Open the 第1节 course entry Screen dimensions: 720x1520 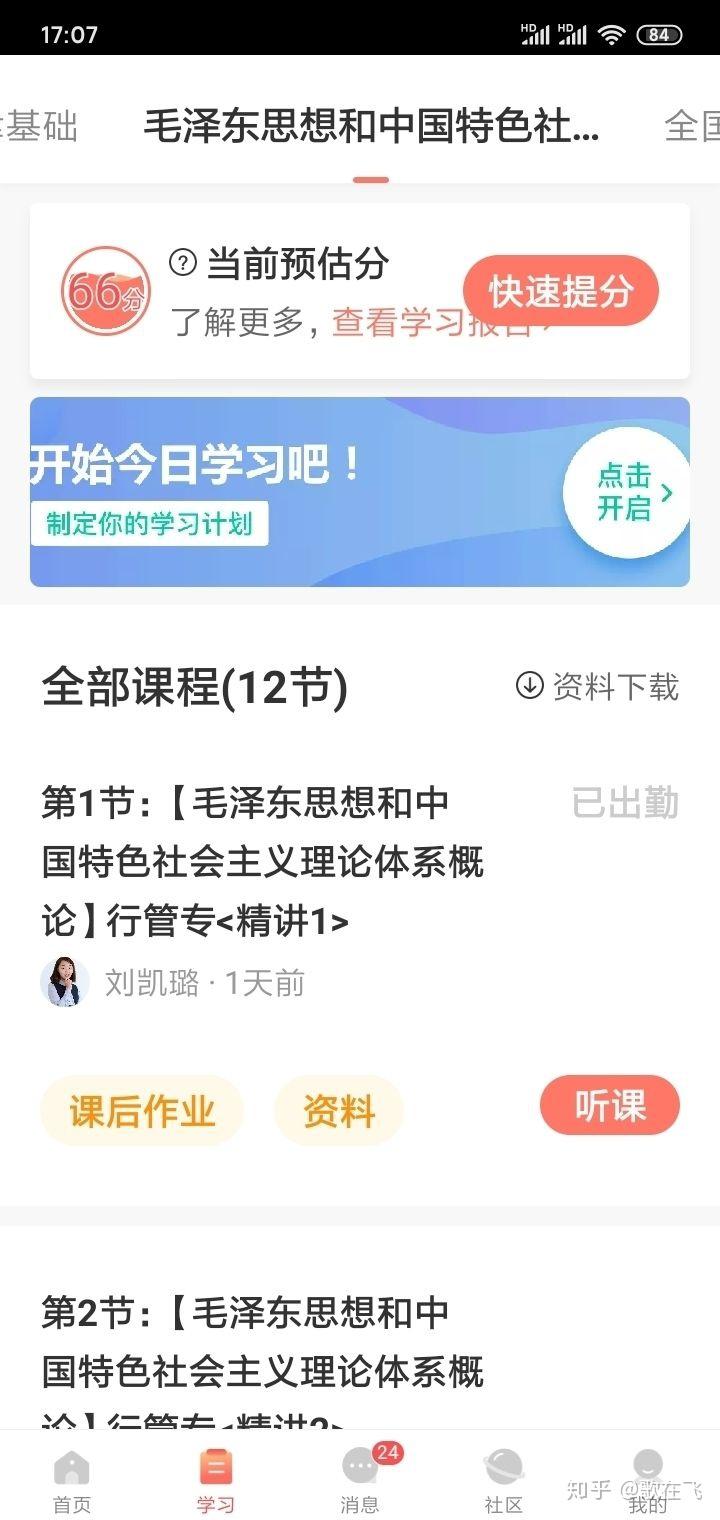[263, 861]
